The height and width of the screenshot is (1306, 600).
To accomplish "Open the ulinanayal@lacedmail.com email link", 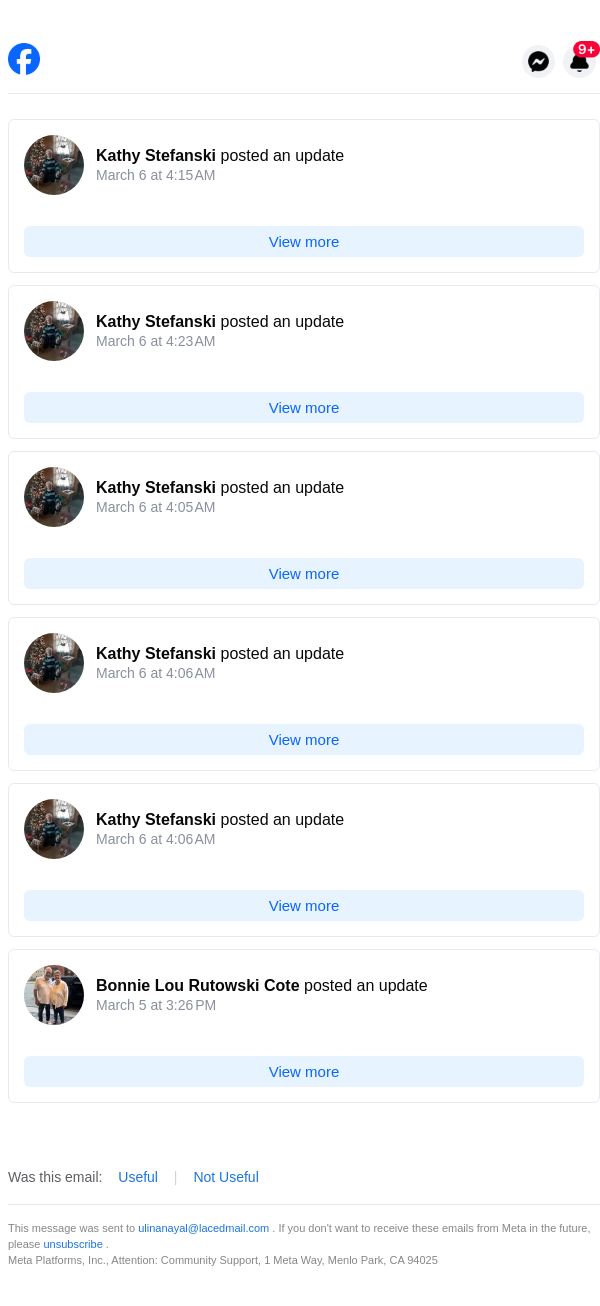I will [203, 1228].
